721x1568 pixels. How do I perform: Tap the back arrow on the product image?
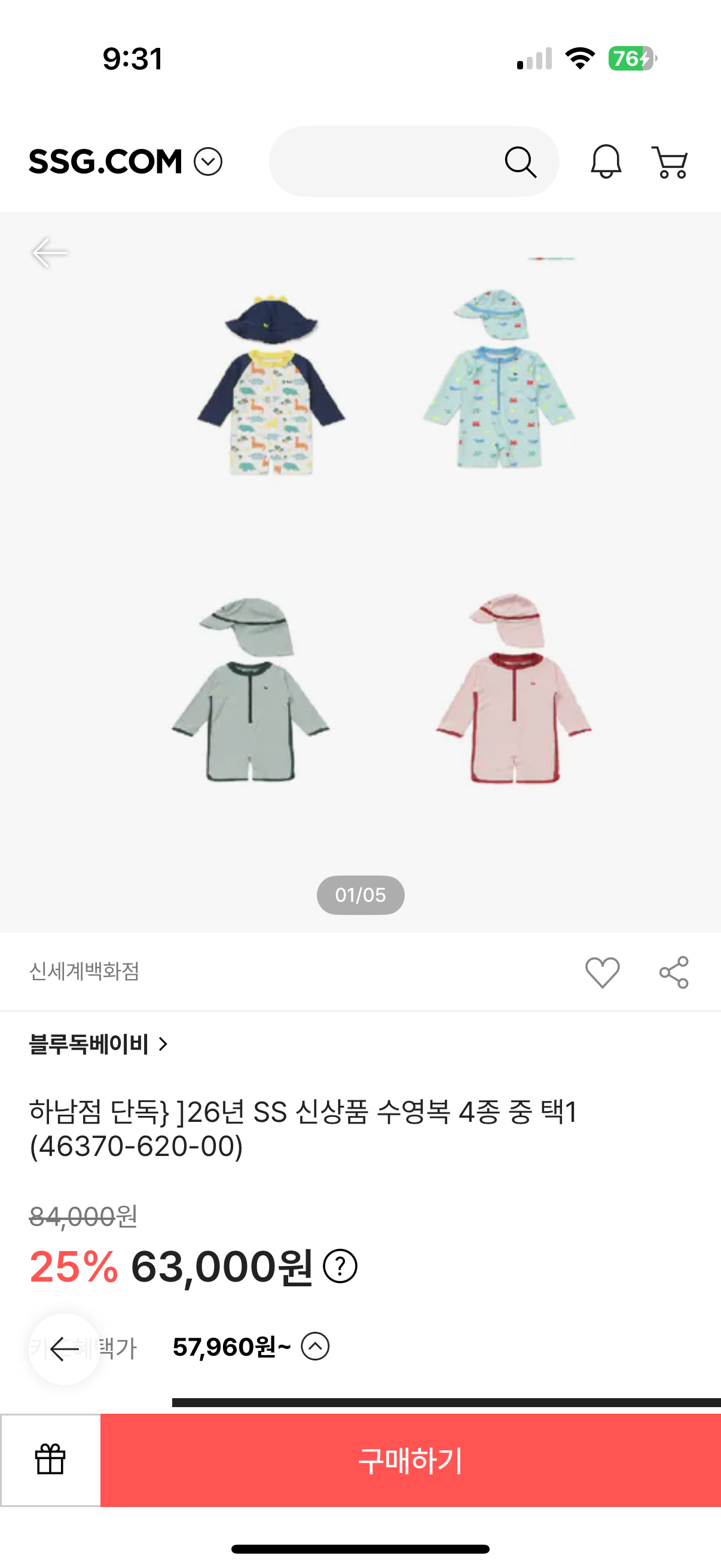point(51,251)
